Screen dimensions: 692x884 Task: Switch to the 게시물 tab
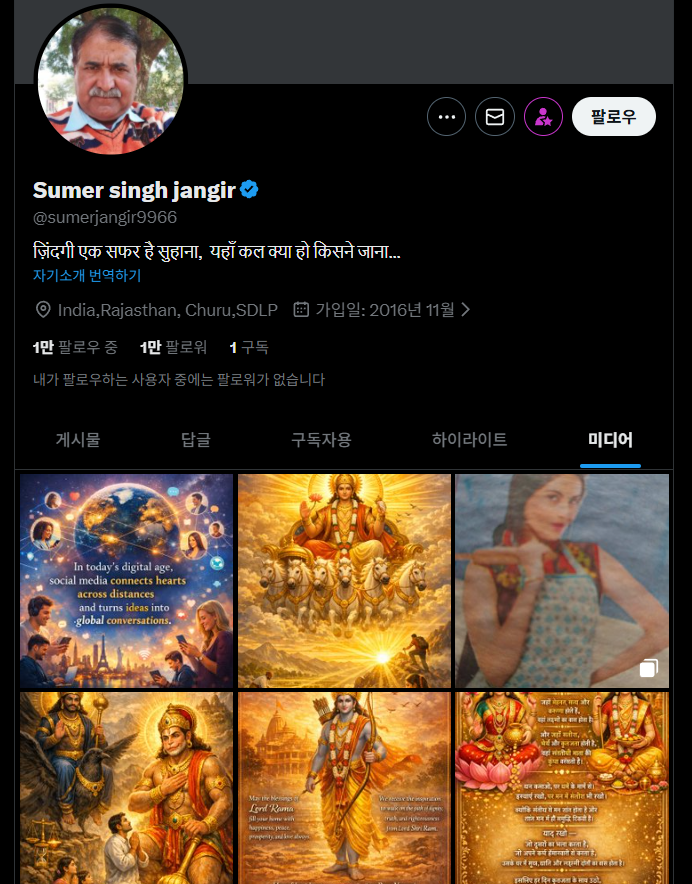pos(77,440)
